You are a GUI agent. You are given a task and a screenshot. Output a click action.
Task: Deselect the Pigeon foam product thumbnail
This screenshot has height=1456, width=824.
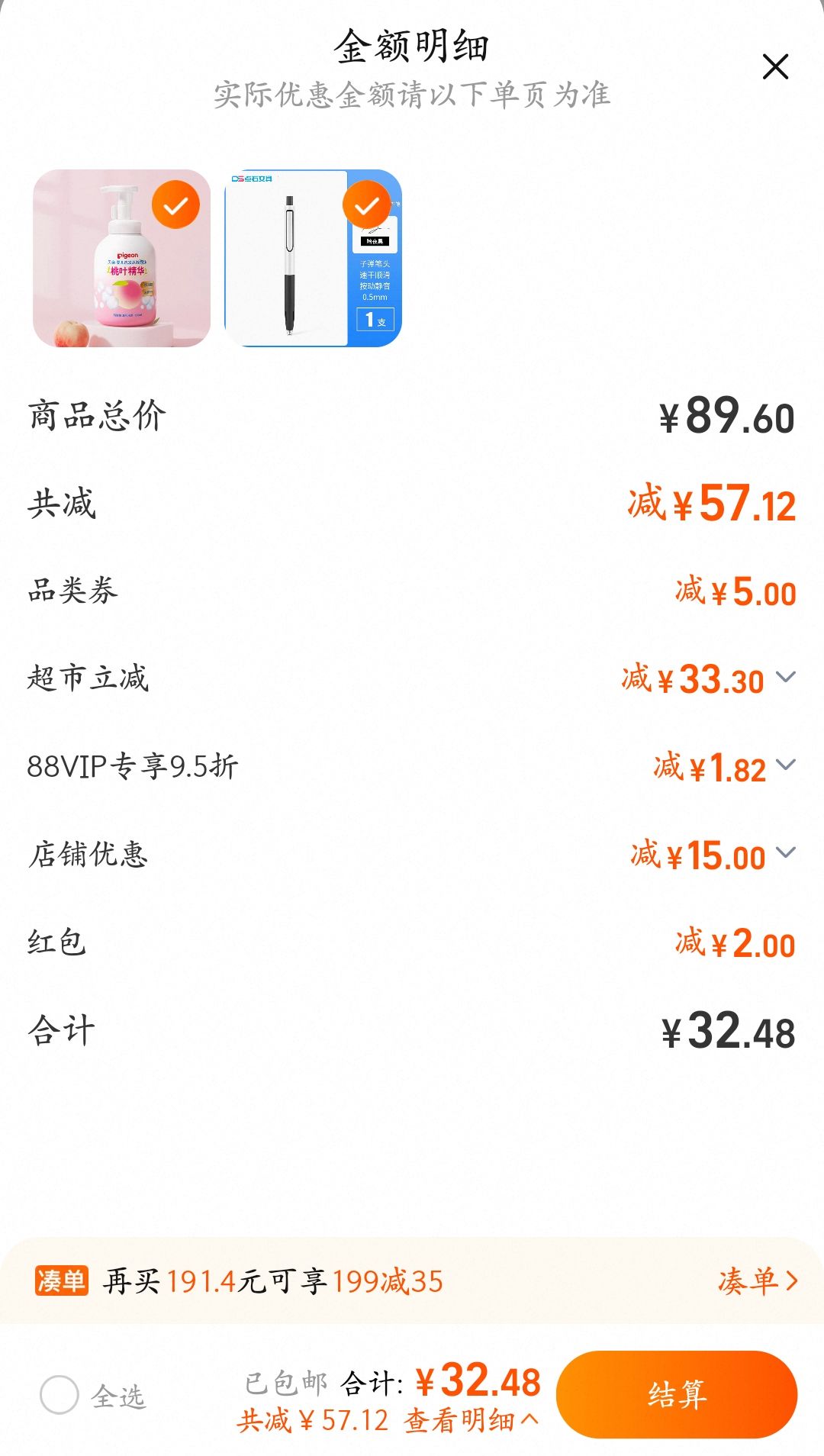[175, 205]
